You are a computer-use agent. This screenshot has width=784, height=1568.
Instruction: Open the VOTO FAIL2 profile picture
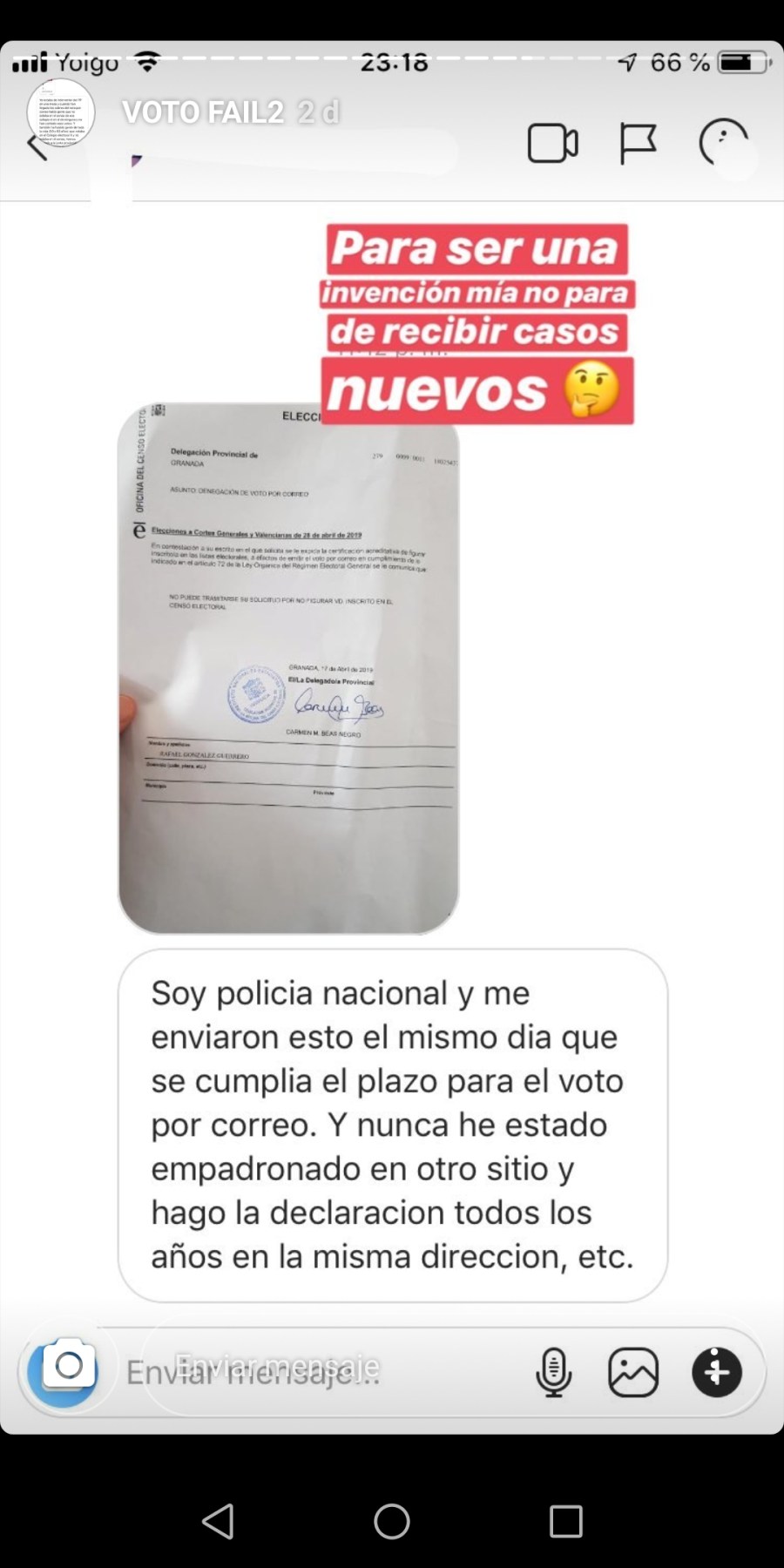click(61, 113)
